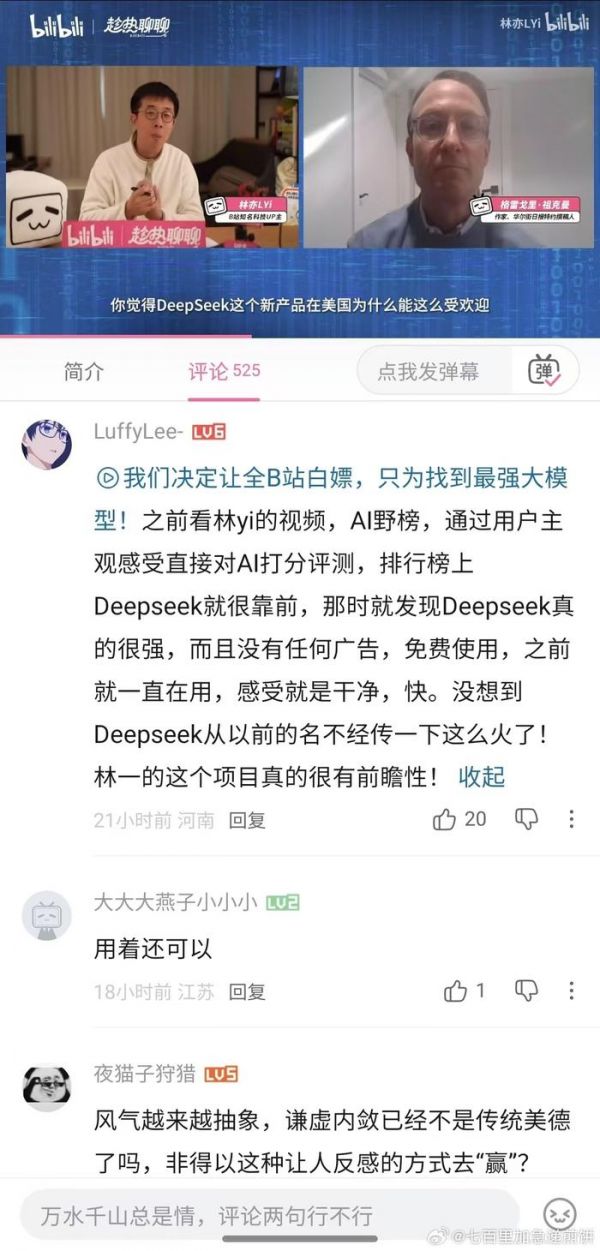600x1251 pixels.
Task: Toggle the 弹 danmaku switch
Action: [545, 371]
